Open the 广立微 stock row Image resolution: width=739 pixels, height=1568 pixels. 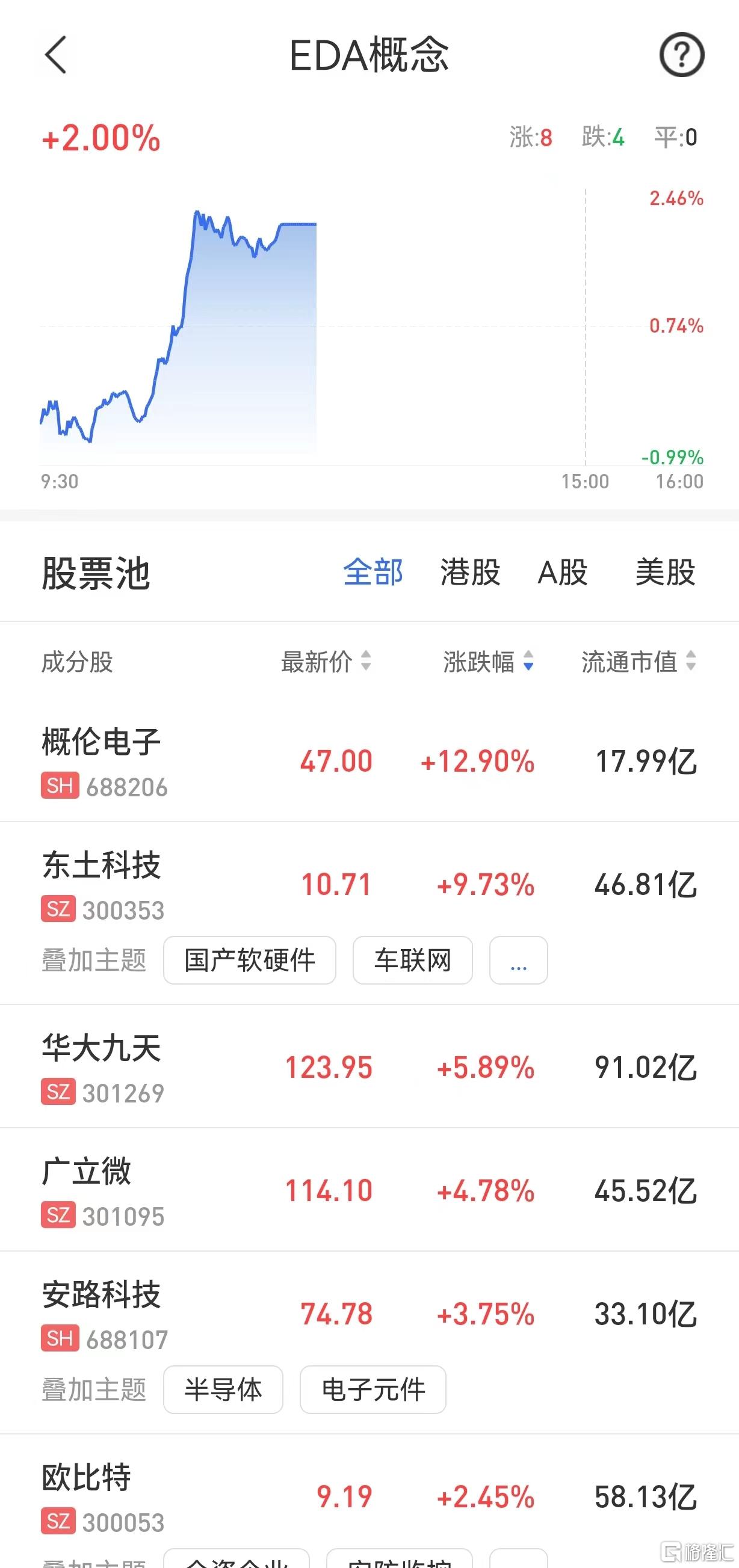coord(369,1190)
